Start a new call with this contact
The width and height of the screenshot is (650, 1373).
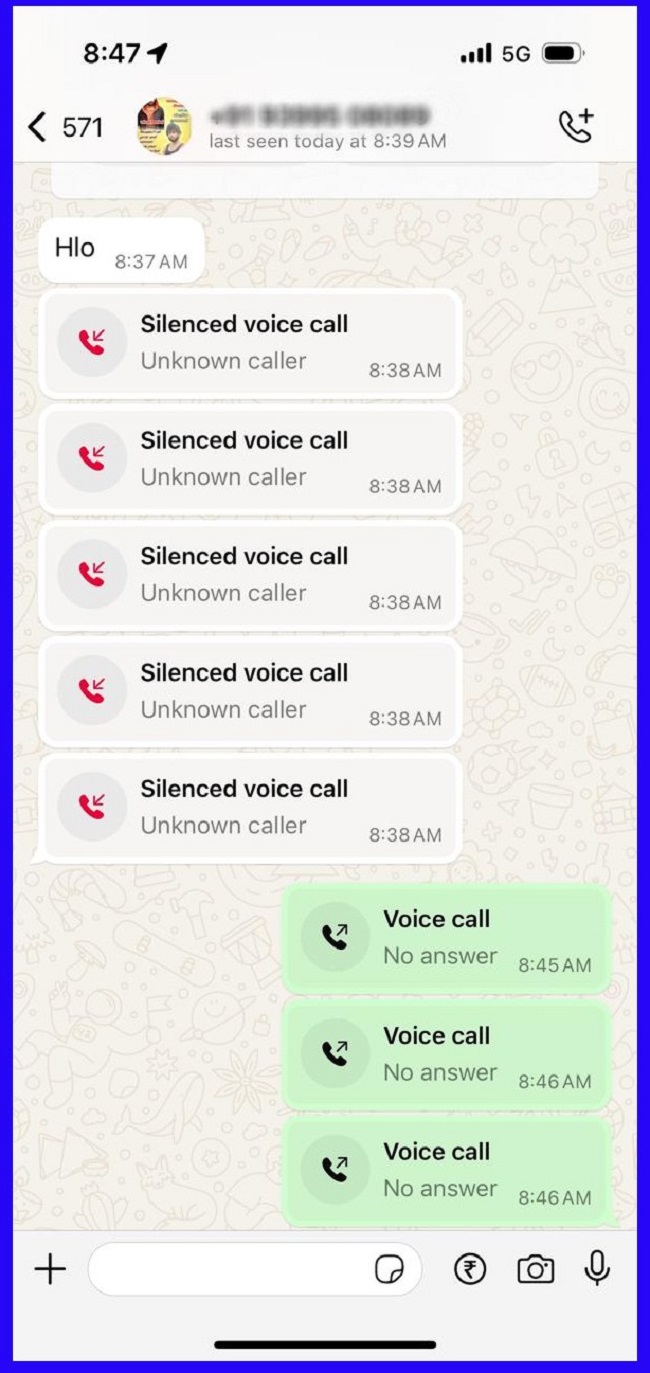(576, 127)
